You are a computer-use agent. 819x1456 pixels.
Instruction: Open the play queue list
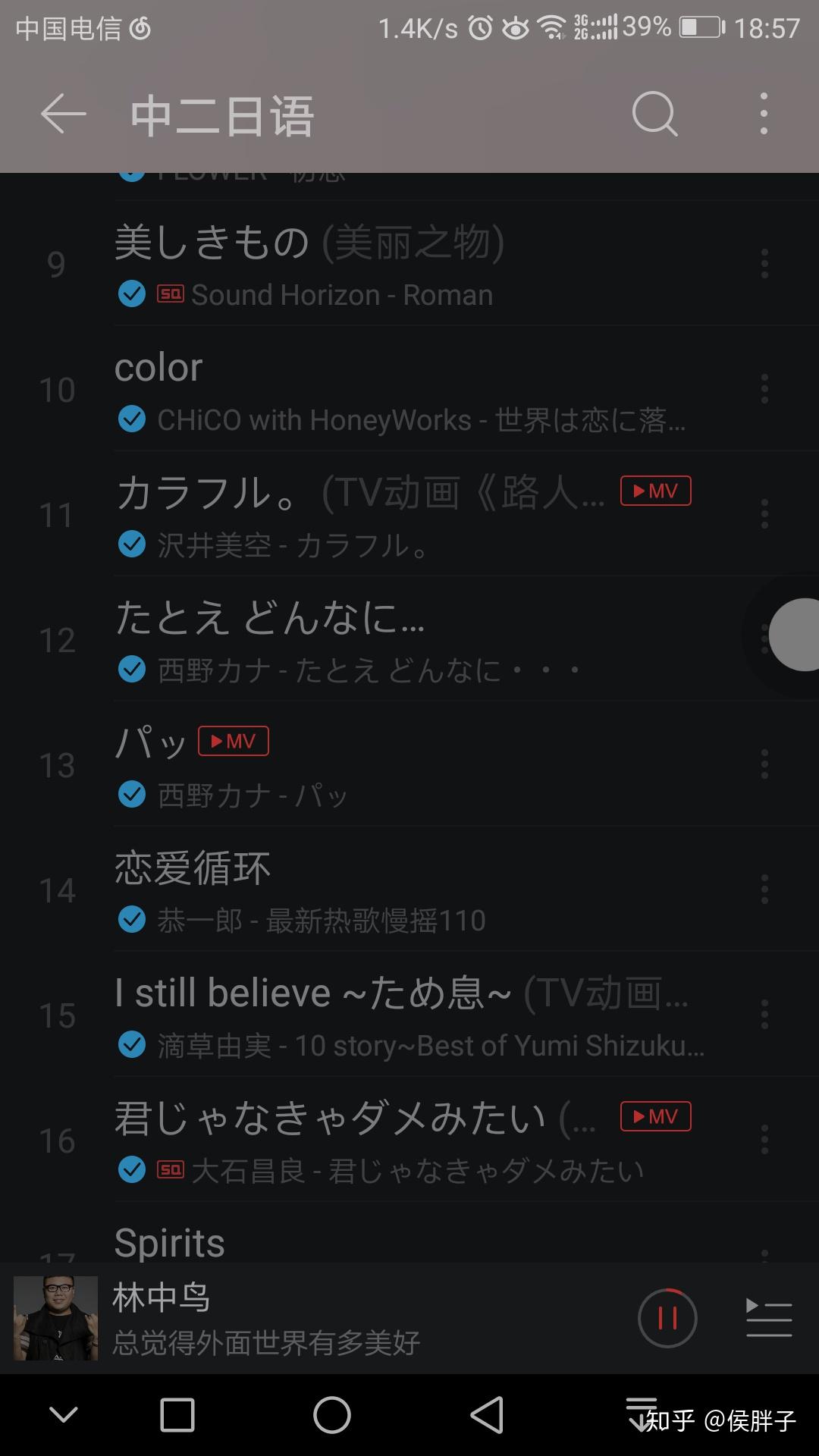pos(769,1318)
